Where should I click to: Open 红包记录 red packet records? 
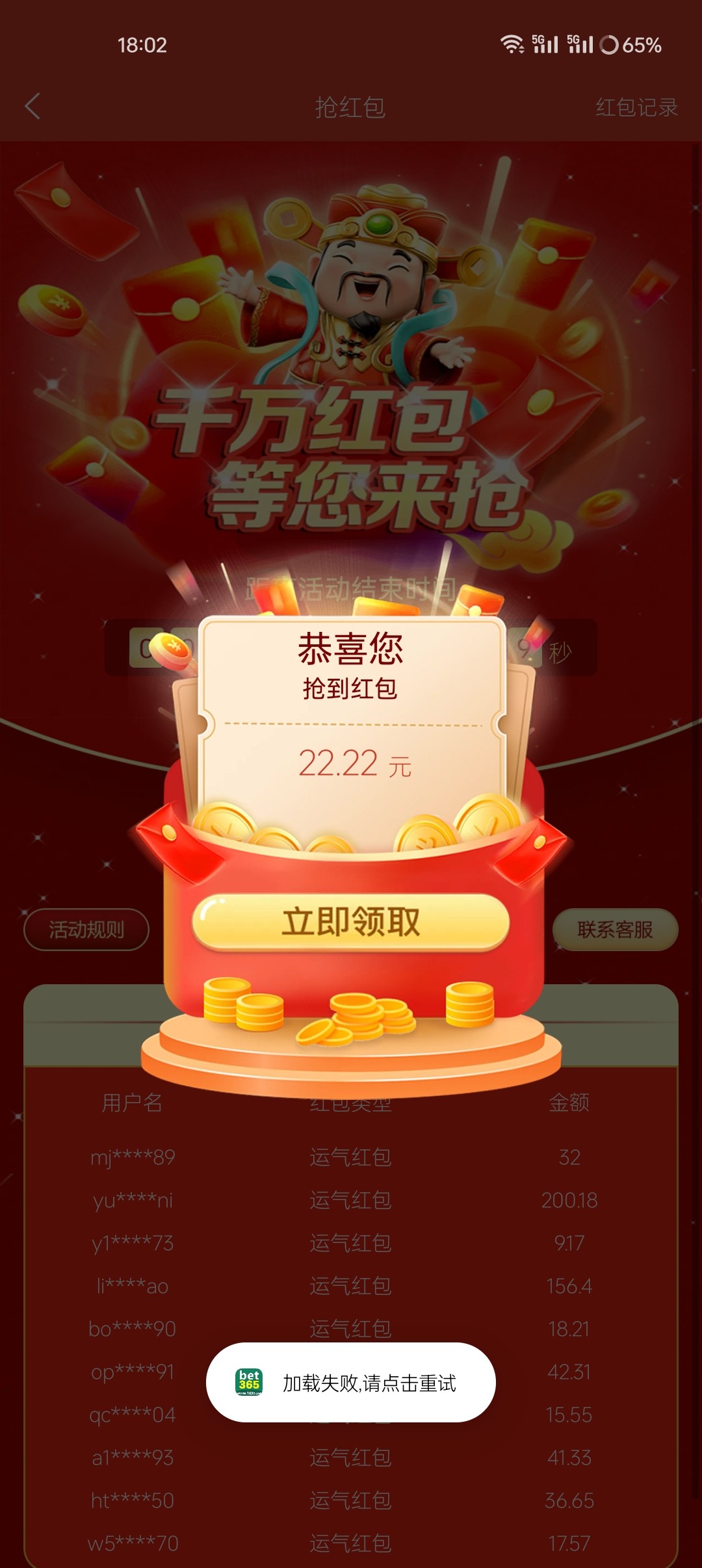click(x=636, y=107)
